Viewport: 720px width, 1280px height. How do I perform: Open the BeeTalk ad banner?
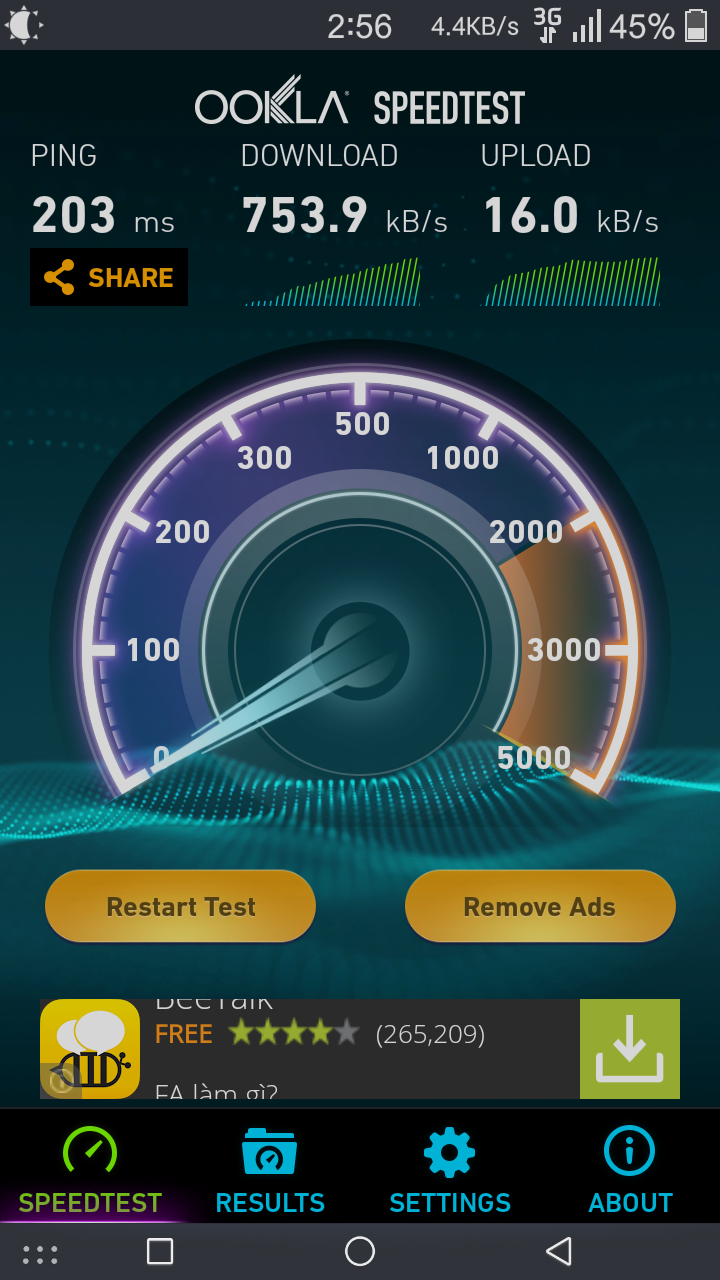pos(310,1049)
